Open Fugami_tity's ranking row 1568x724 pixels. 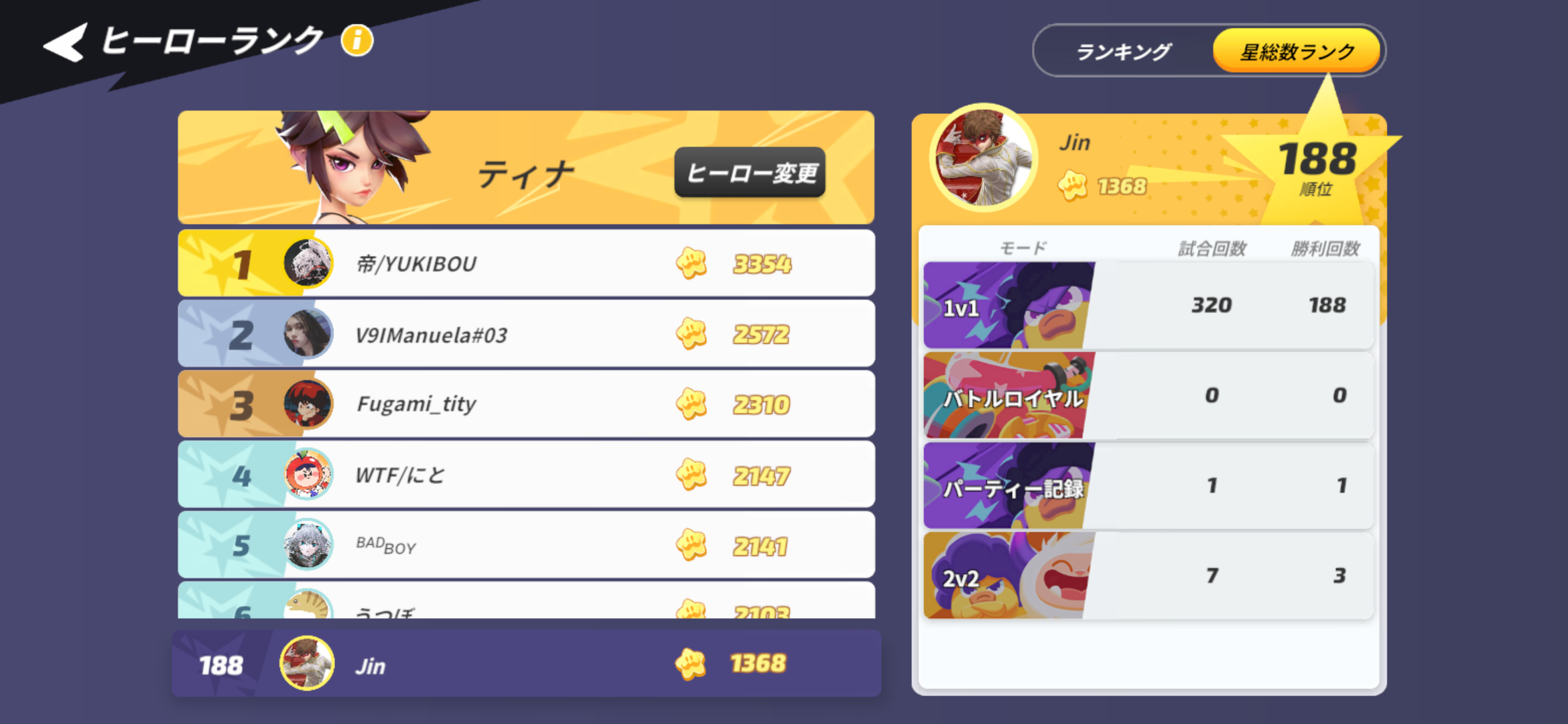(526, 404)
